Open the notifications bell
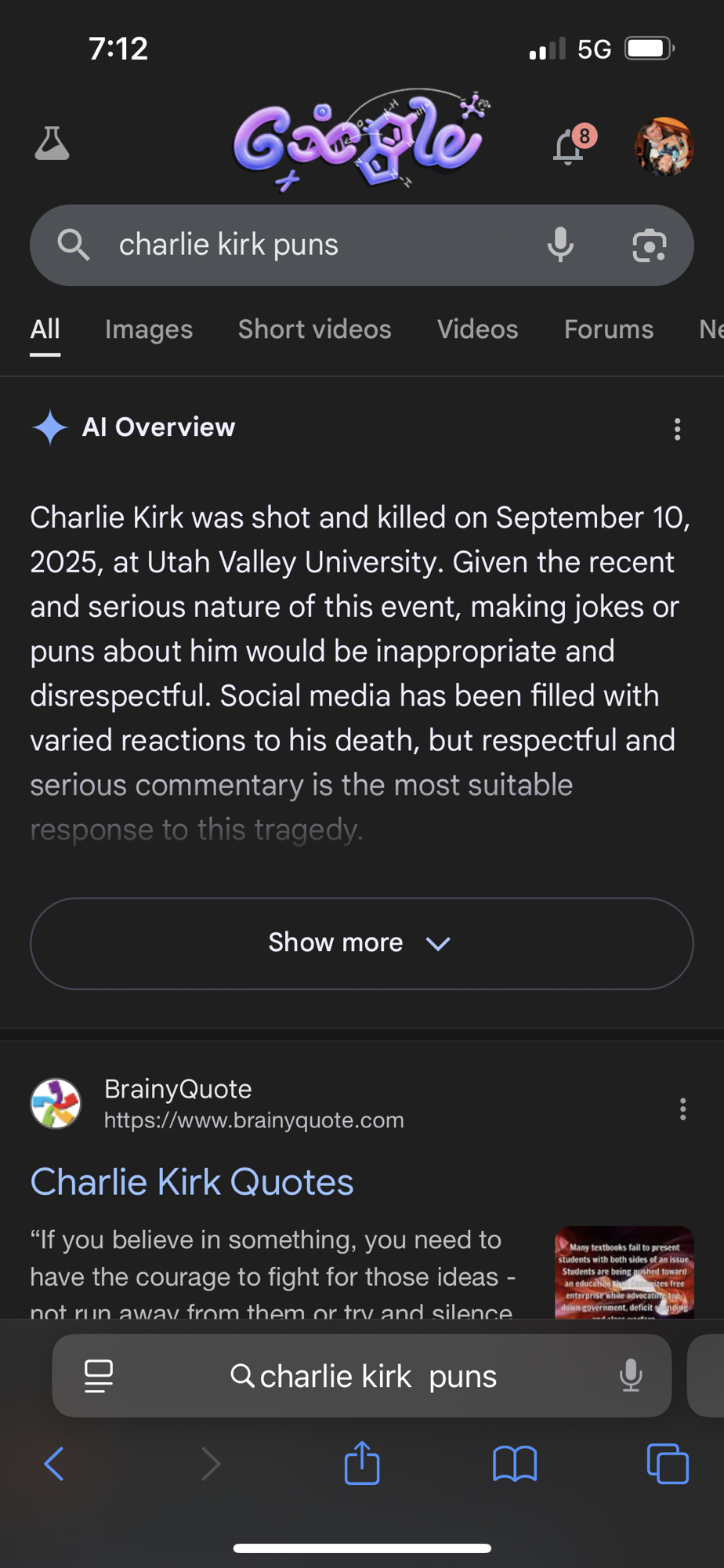This screenshot has height=1568, width=724. [570, 147]
